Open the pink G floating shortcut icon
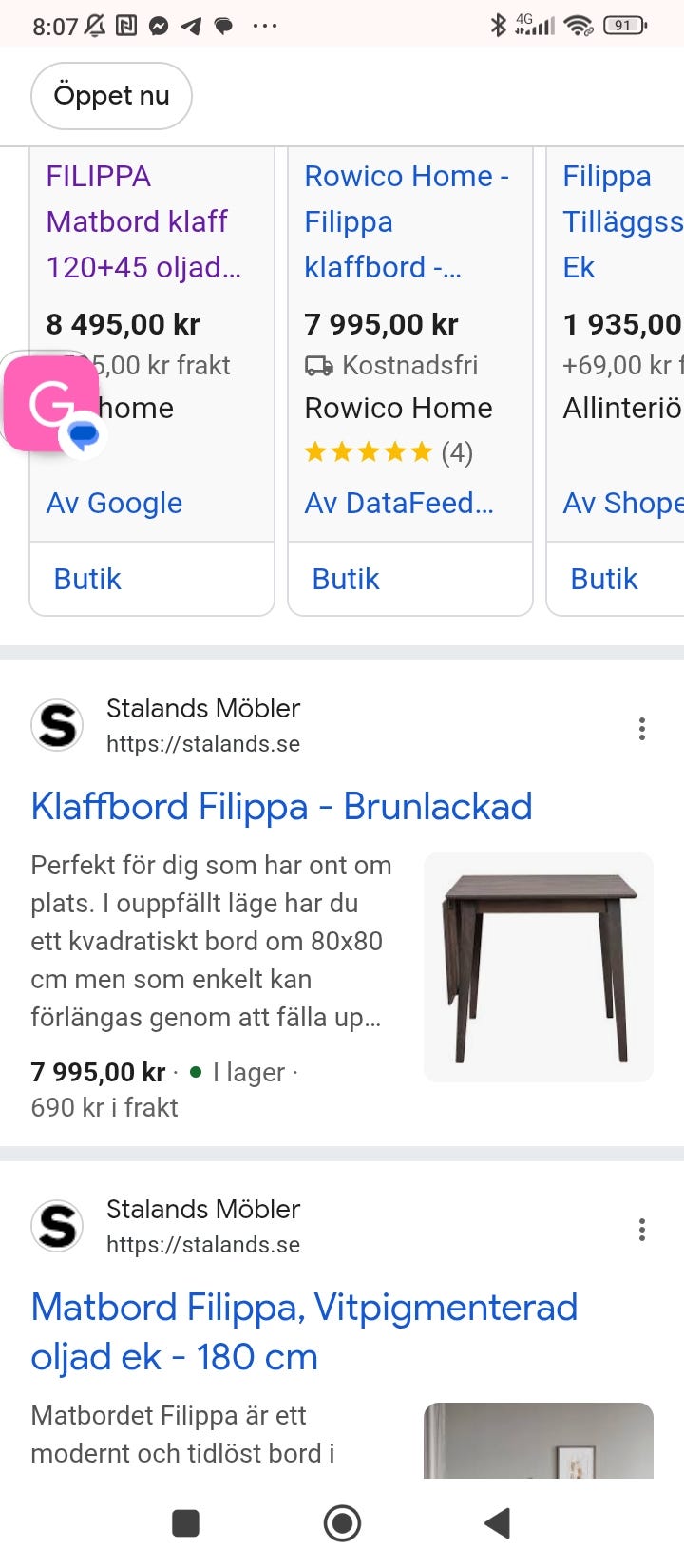This screenshot has height=1568, width=684. pos(49,403)
